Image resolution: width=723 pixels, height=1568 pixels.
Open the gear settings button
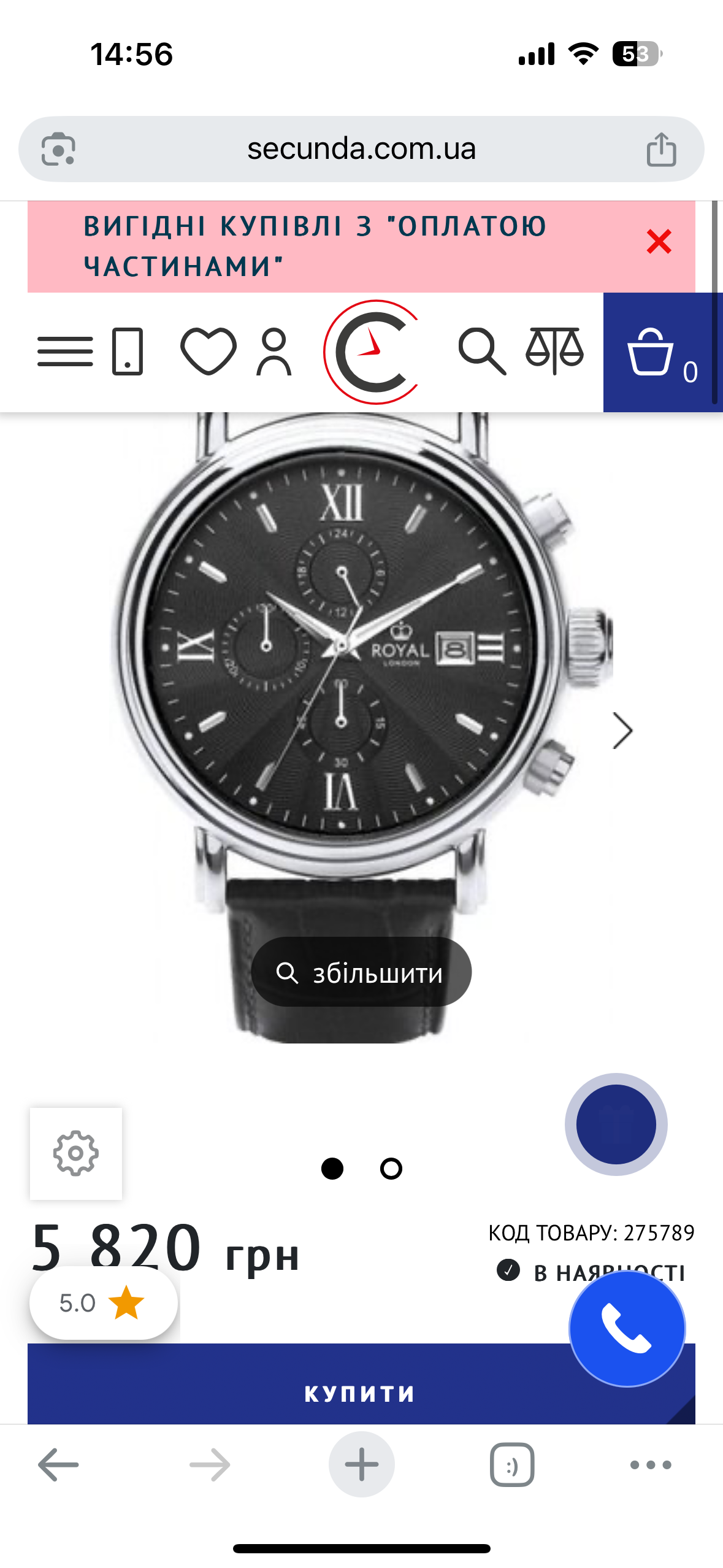tap(76, 1153)
